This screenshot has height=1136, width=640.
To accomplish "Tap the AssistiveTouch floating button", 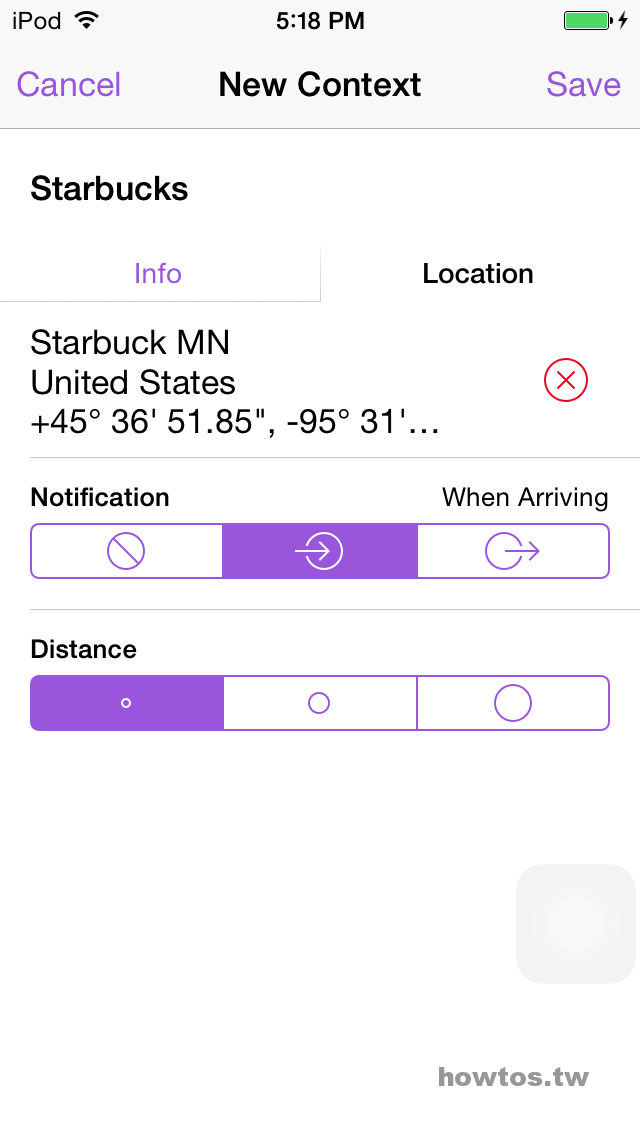I will (575, 924).
